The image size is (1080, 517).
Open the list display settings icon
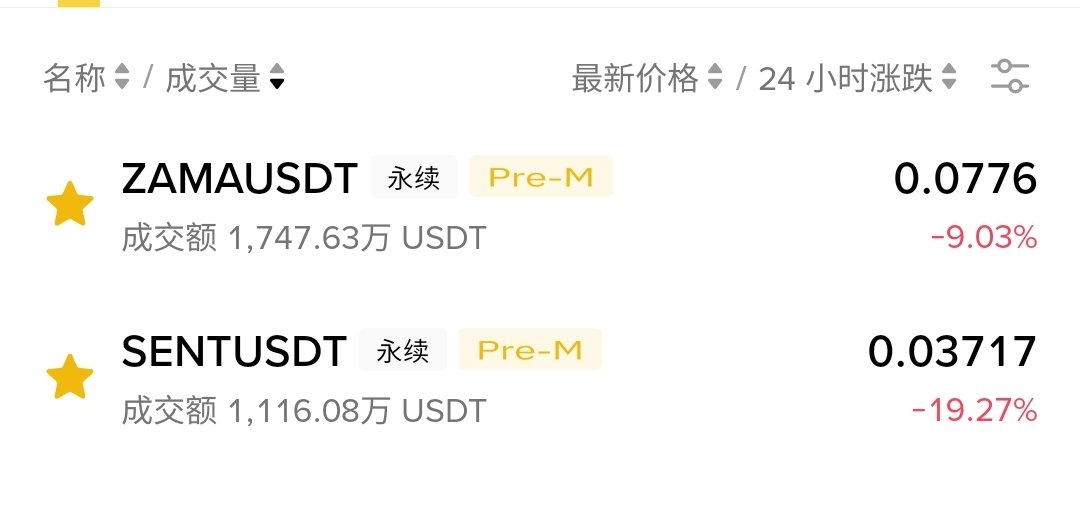click(x=1009, y=77)
